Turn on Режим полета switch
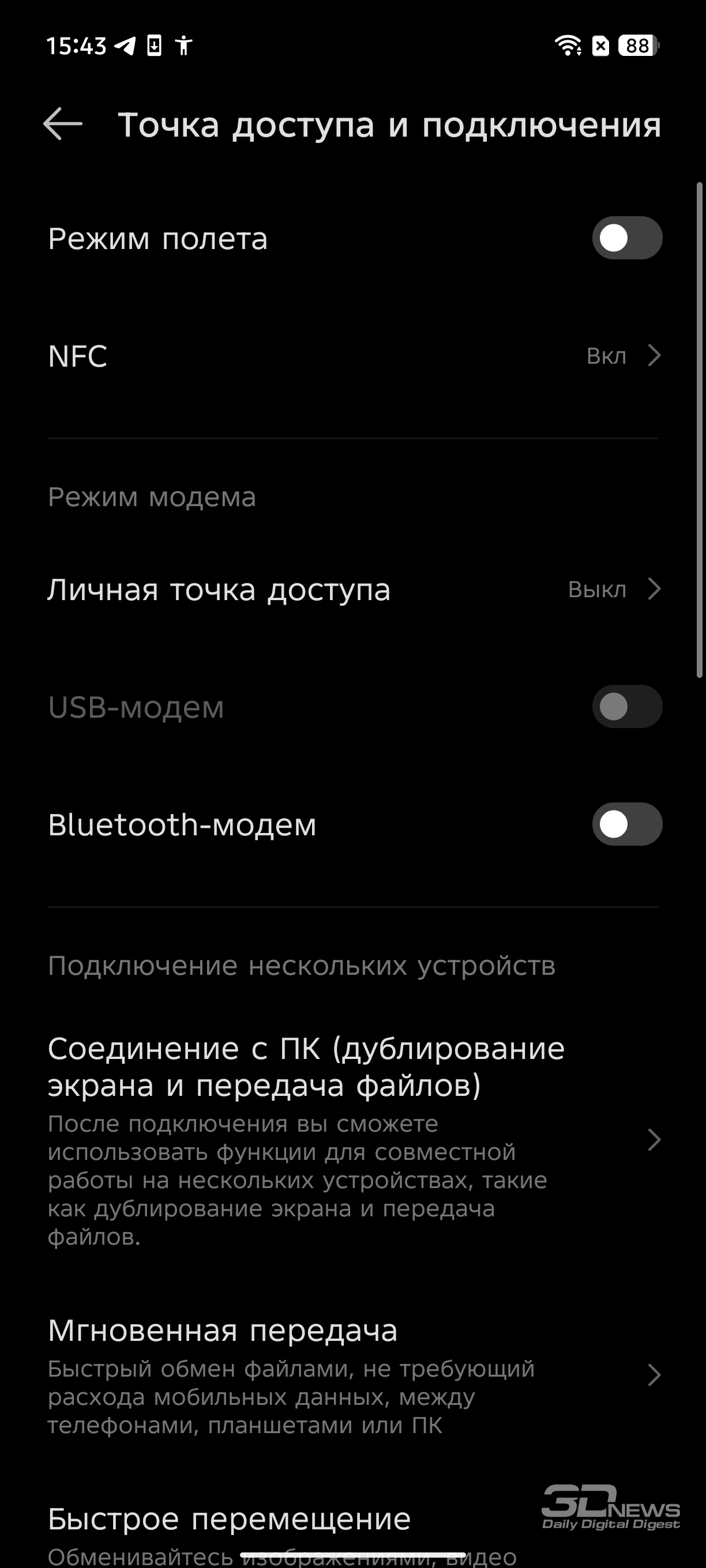This screenshot has height=1568, width=706. [627, 238]
